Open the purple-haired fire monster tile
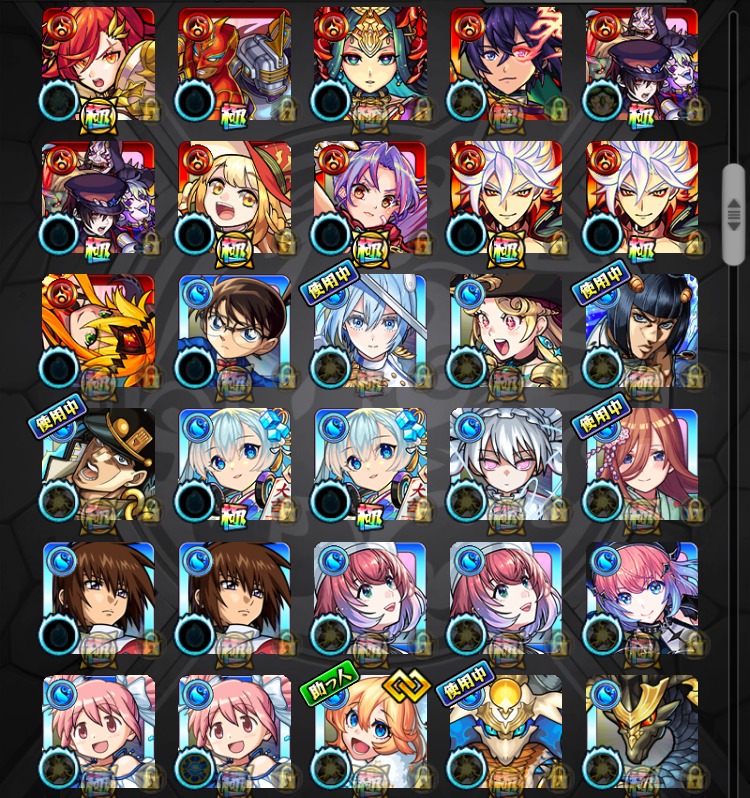750x798 pixels. pyautogui.click(x=370, y=197)
